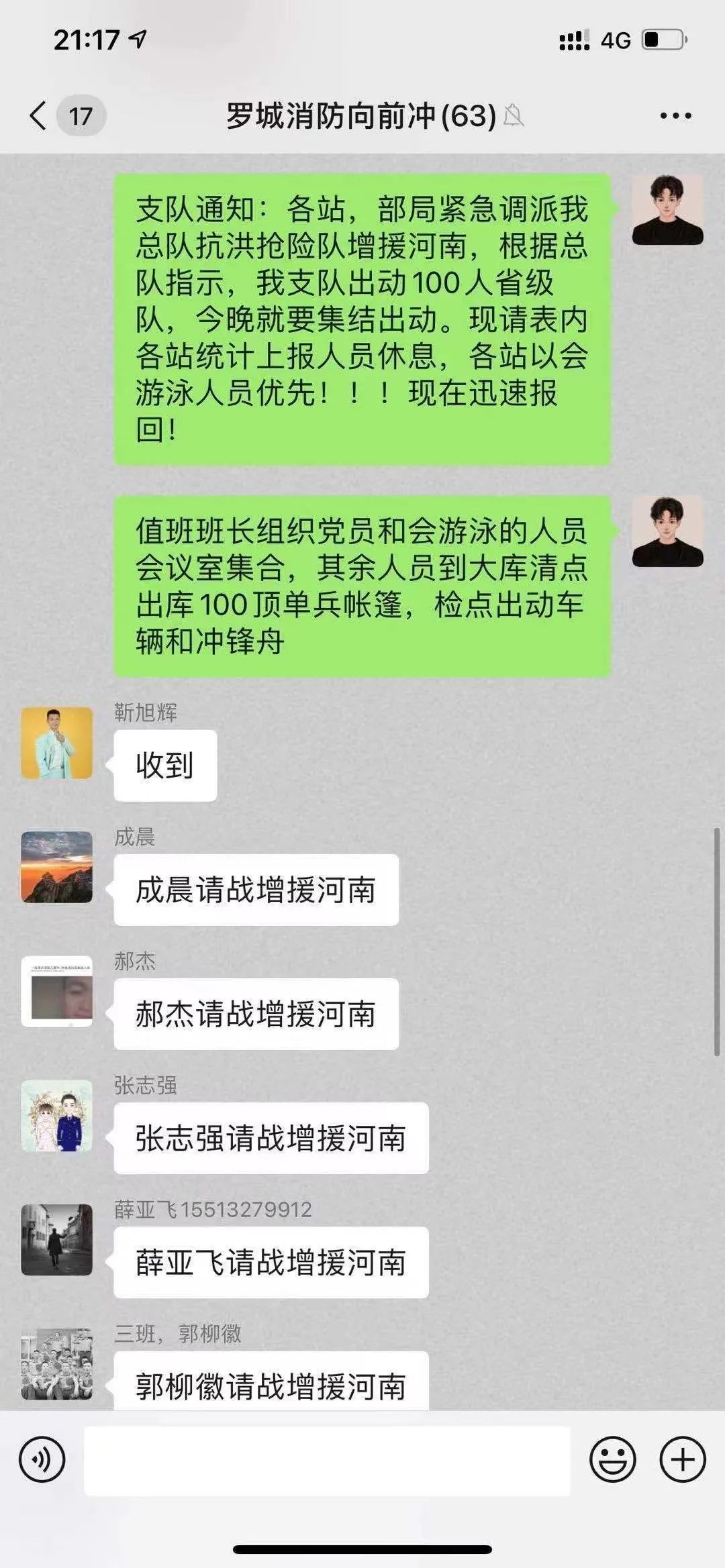The width and height of the screenshot is (725, 1568).
Task: Tap the message text field
Action: coord(327,1461)
